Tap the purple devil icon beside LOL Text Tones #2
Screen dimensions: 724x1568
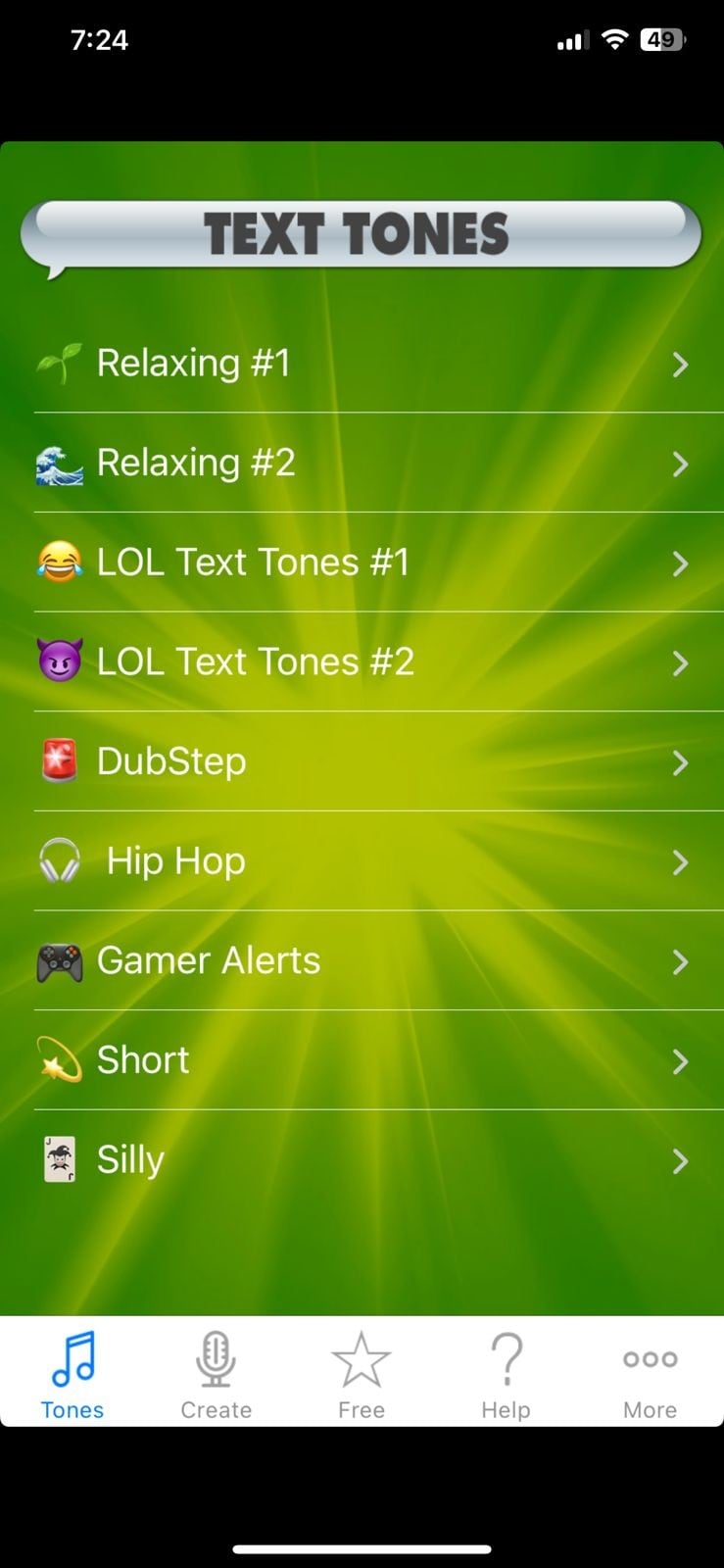point(60,661)
